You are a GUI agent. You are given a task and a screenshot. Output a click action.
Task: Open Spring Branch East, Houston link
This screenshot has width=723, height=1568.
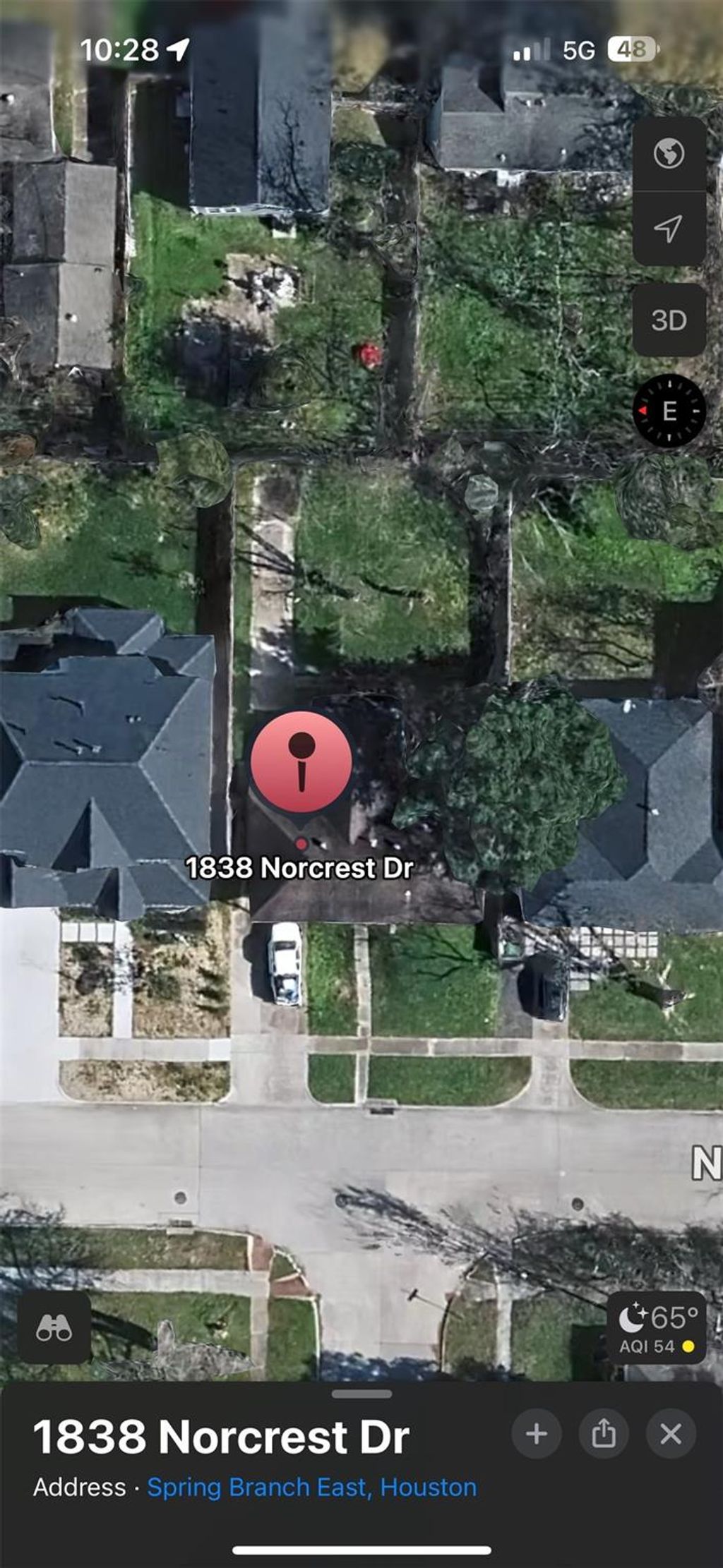pos(311,1487)
